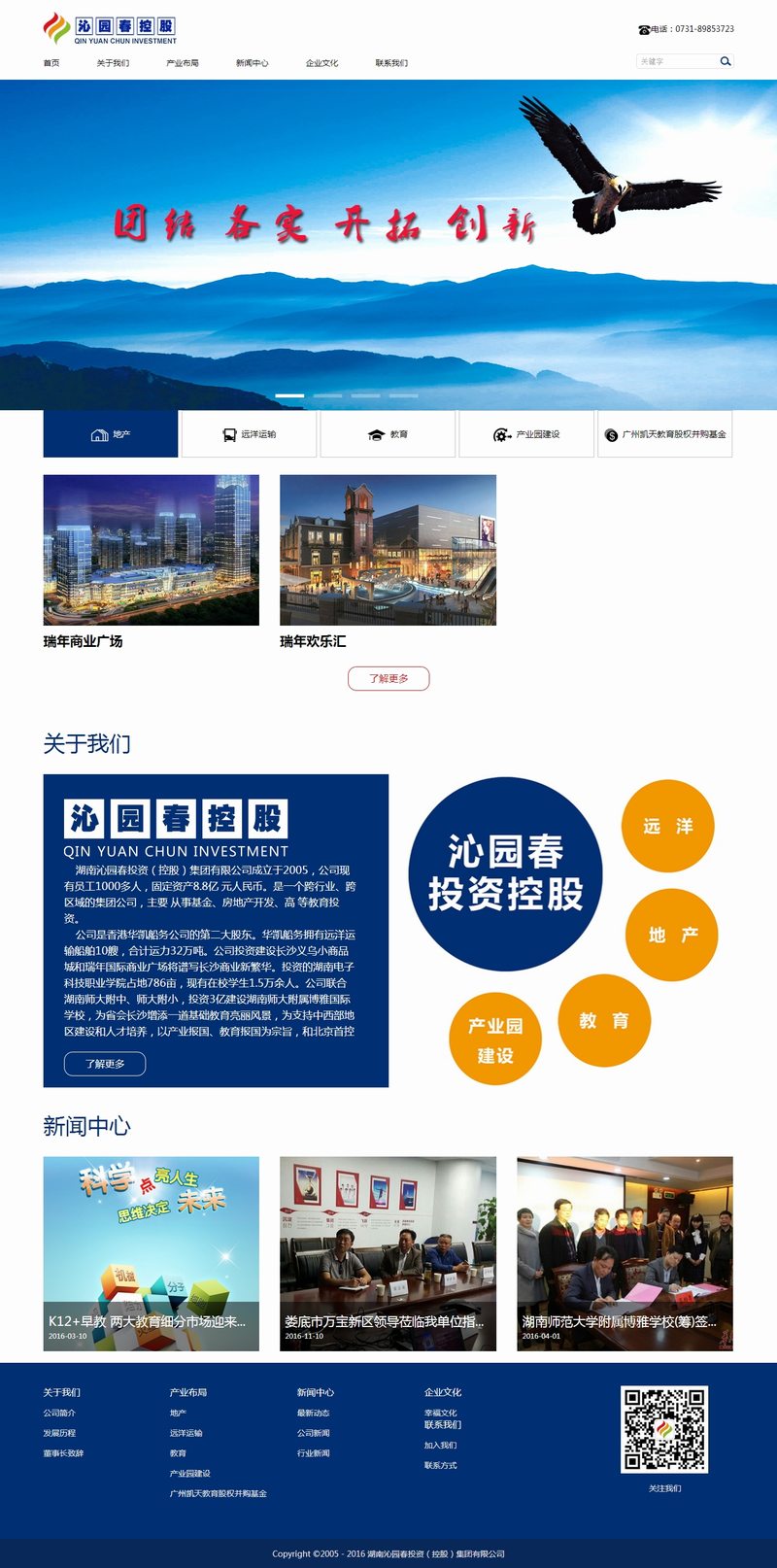Go to 首页 in the top menu
This screenshot has height=1568, width=777.
[51, 63]
